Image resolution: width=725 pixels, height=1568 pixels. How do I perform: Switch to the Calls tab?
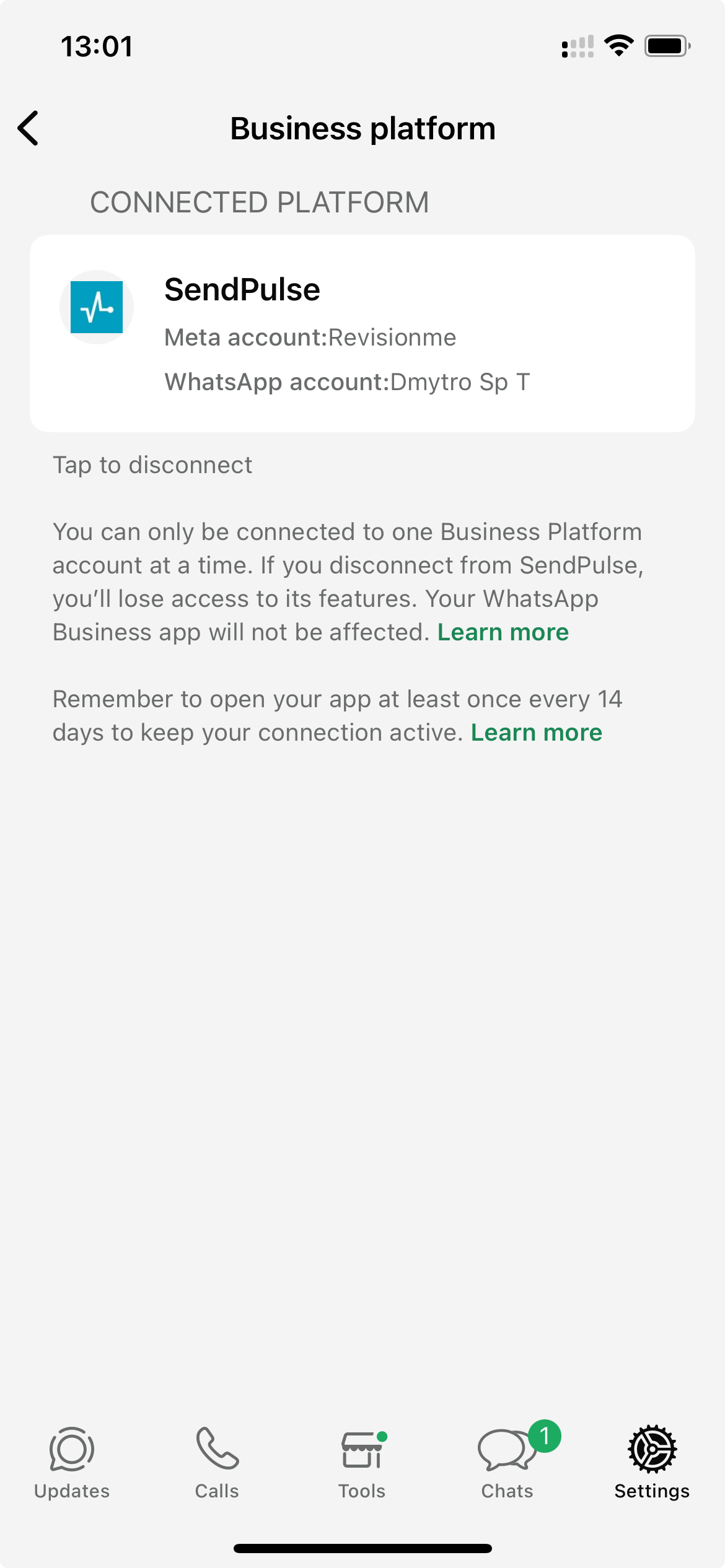point(217,1463)
